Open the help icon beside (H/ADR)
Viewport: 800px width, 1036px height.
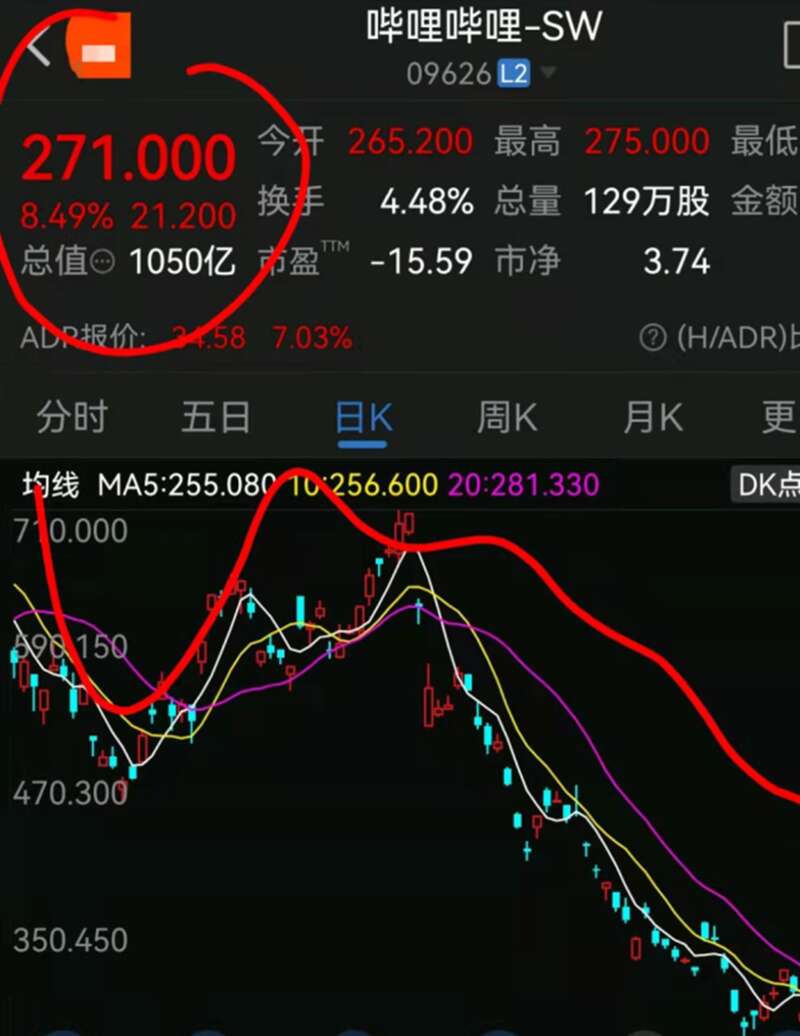click(x=653, y=338)
